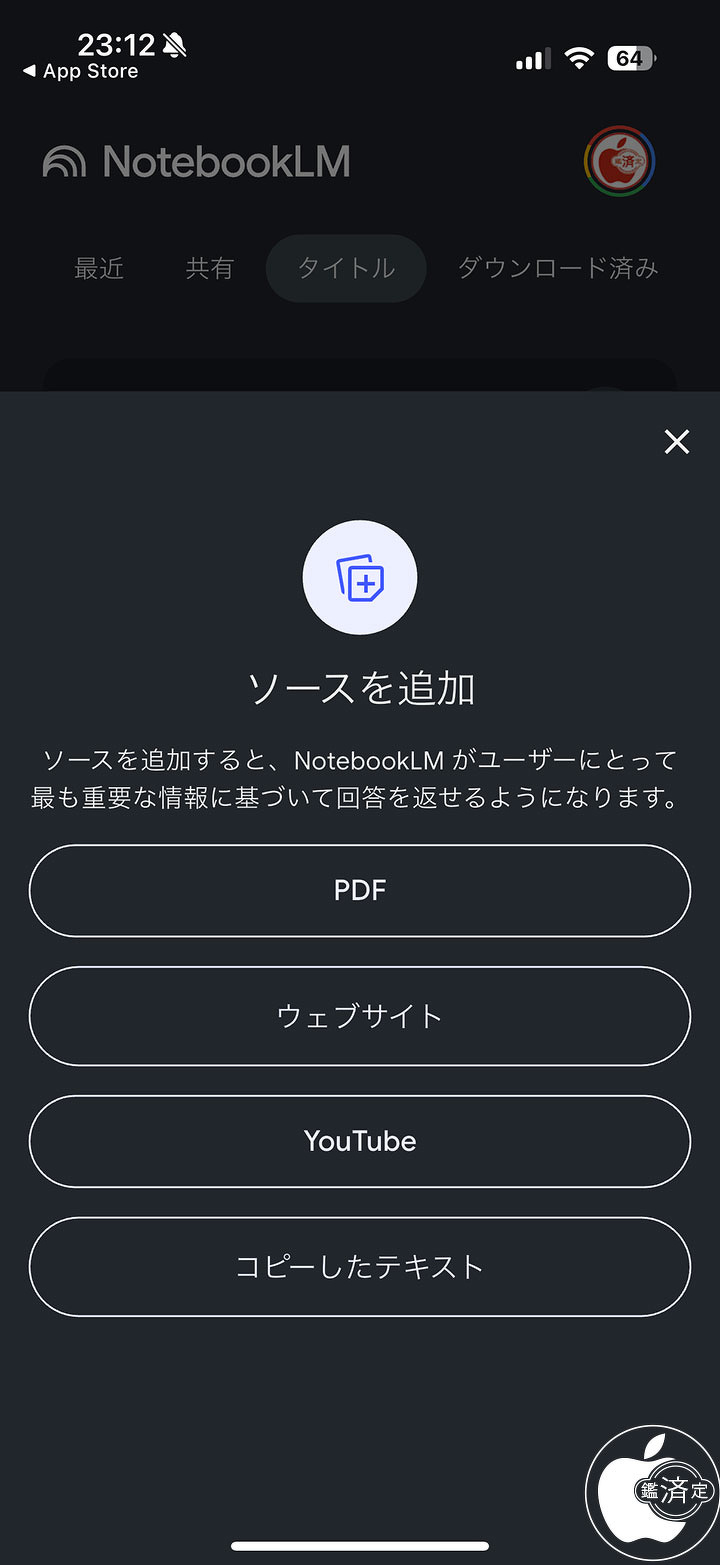Image resolution: width=720 pixels, height=1565 pixels.
Task: Add a YouTube source
Action: pos(360,1141)
